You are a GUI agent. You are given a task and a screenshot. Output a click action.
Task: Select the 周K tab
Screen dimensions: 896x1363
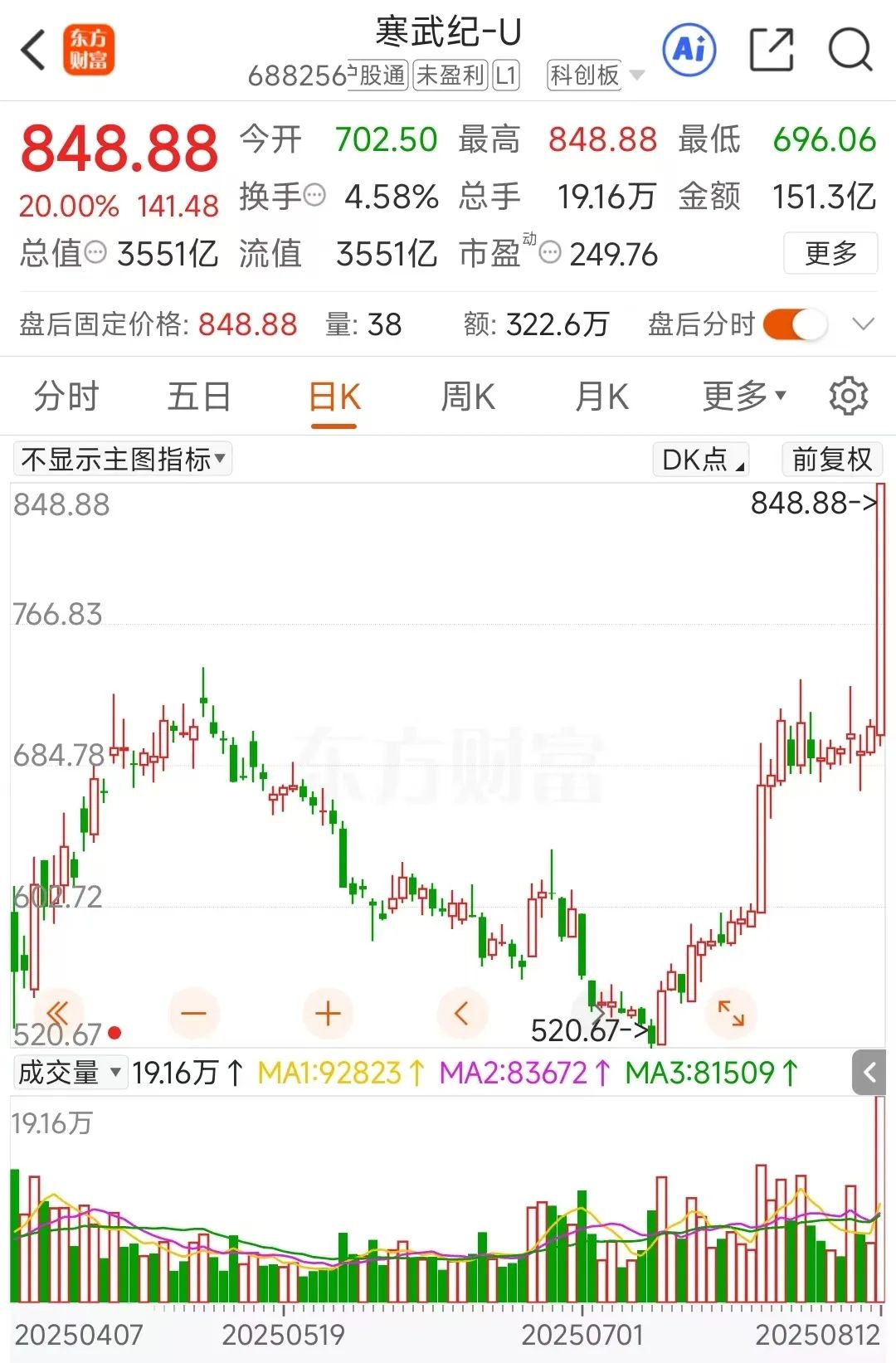click(468, 397)
